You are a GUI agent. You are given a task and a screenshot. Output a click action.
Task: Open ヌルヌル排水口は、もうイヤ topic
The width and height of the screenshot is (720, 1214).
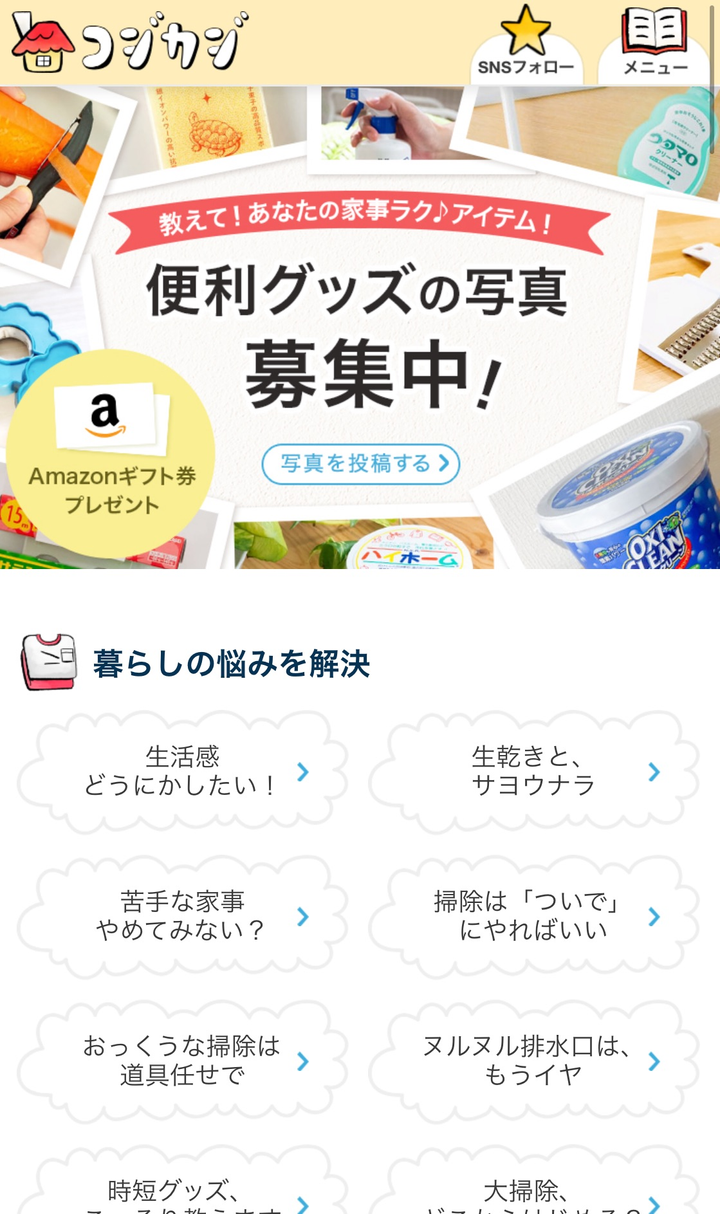pyautogui.click(x=534, y=1061)
